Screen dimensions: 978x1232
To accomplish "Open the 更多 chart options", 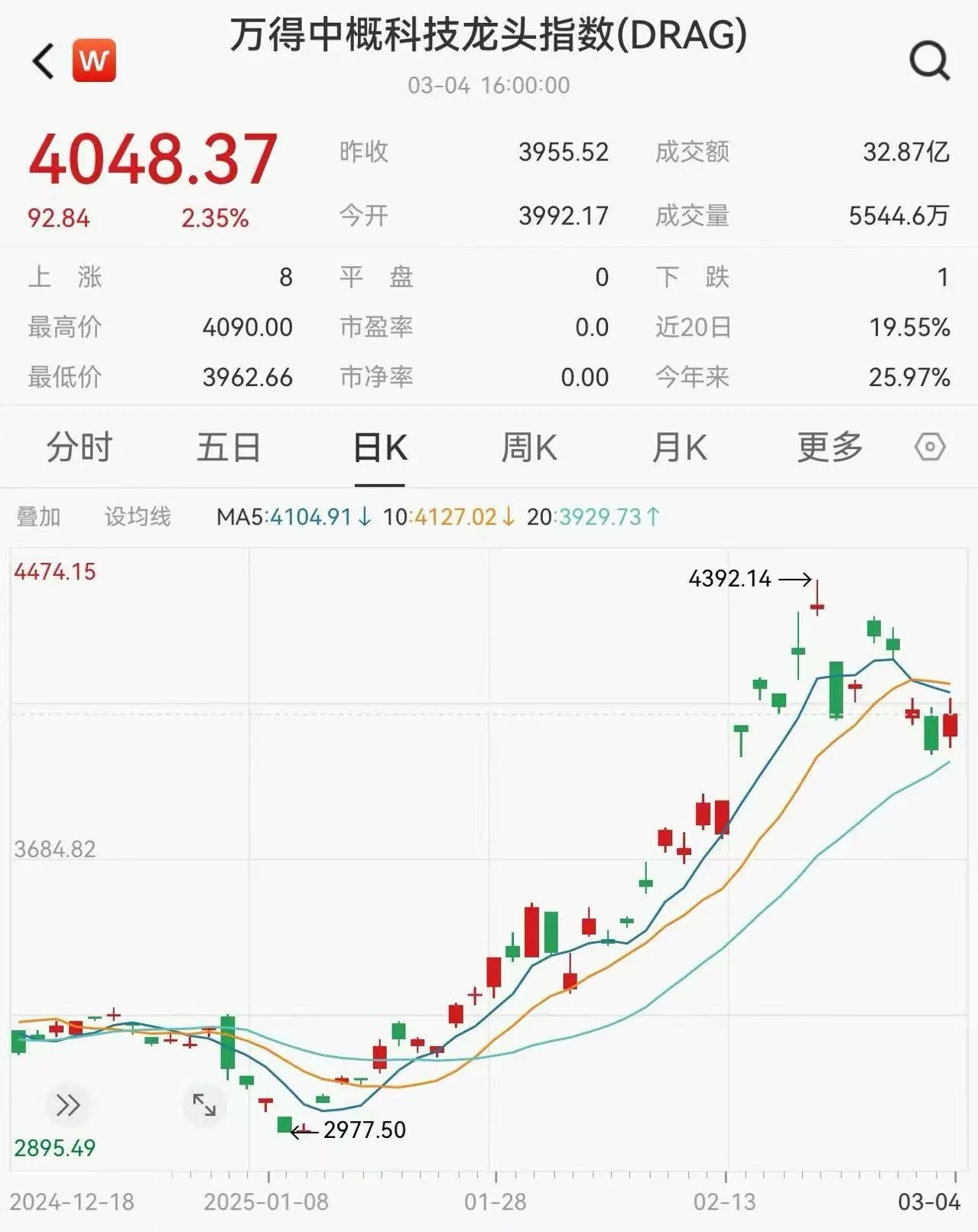I will (829, 449).
